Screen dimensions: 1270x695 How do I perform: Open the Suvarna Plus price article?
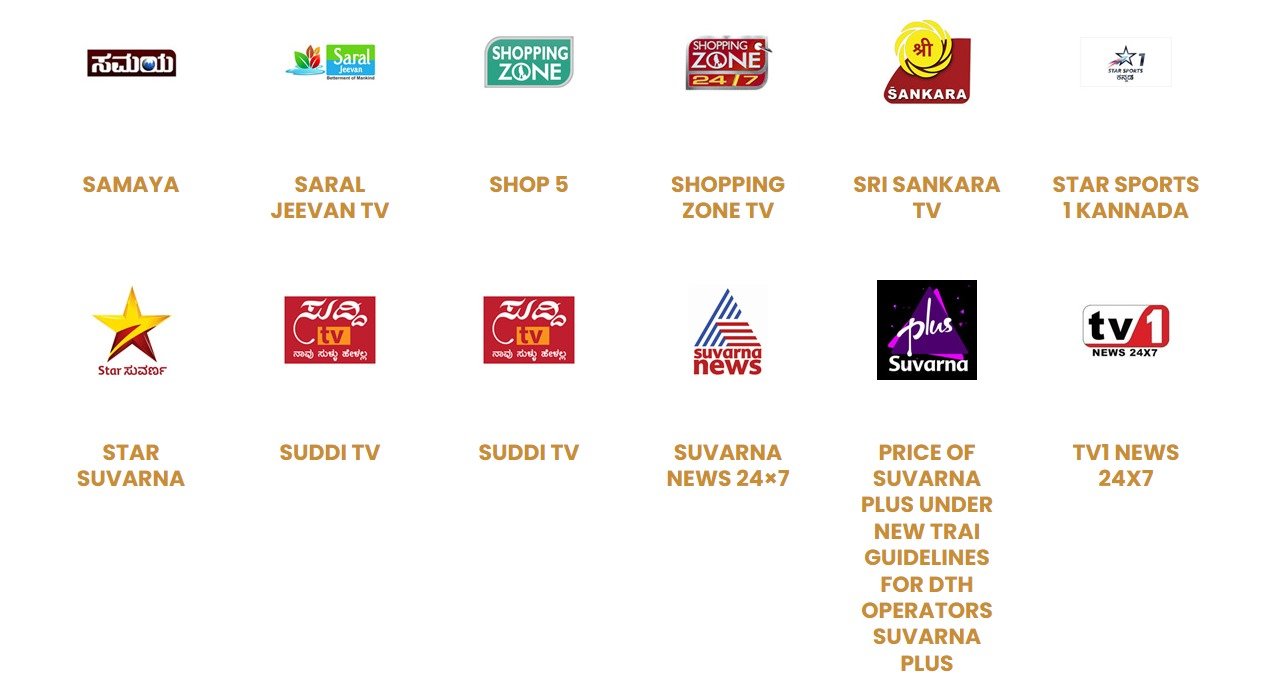[926, 557]
